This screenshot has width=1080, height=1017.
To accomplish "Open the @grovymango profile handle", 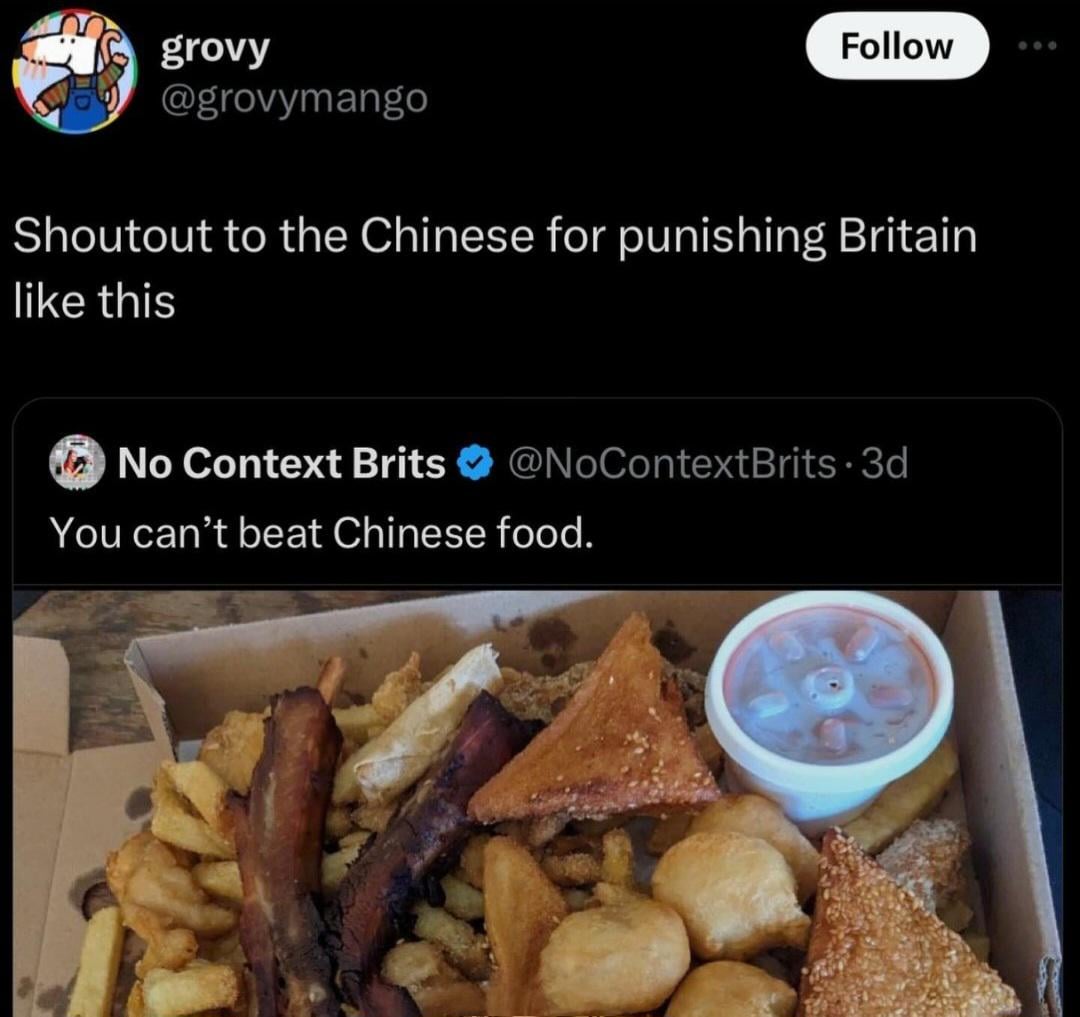I will click(294, 98).
